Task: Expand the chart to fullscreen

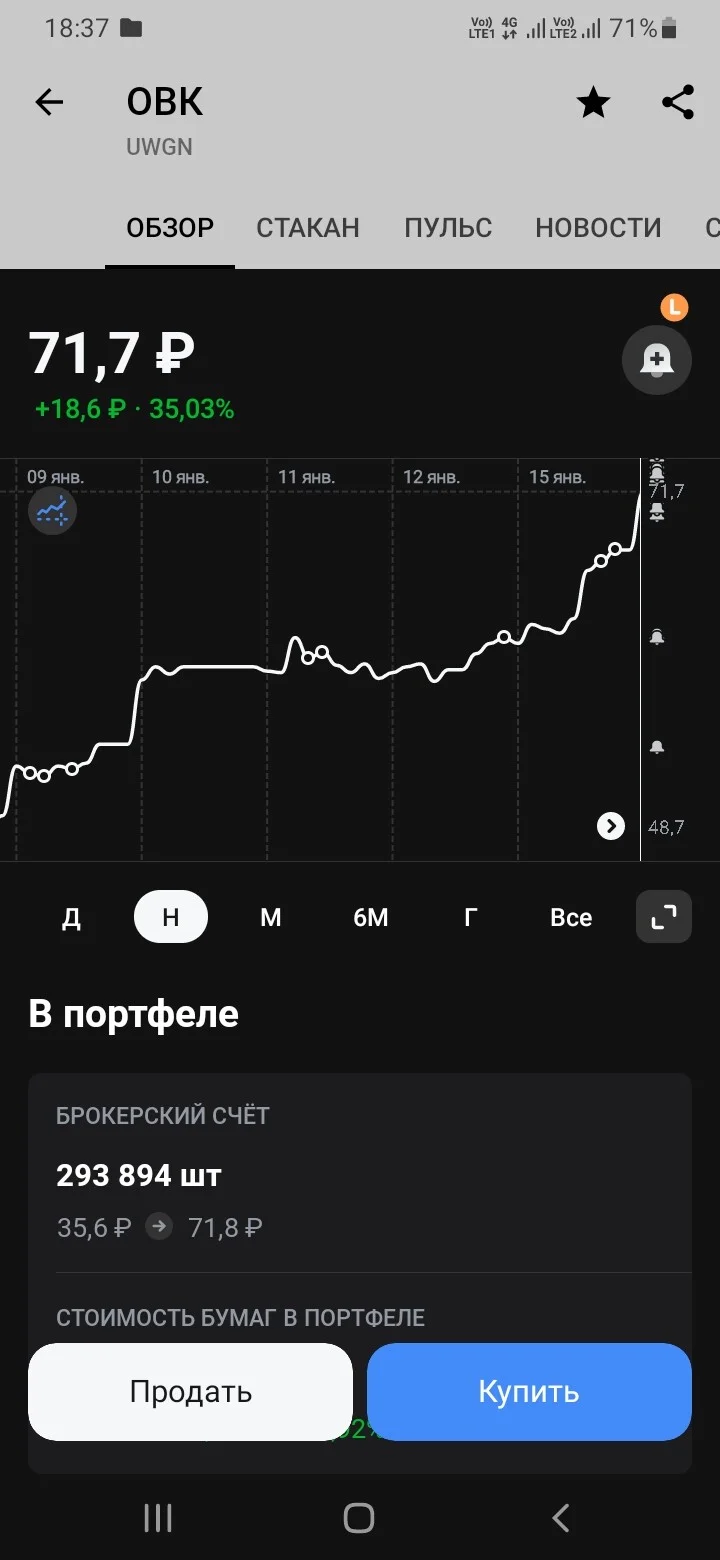Action: pyautogui.click(x=664, y=917)
